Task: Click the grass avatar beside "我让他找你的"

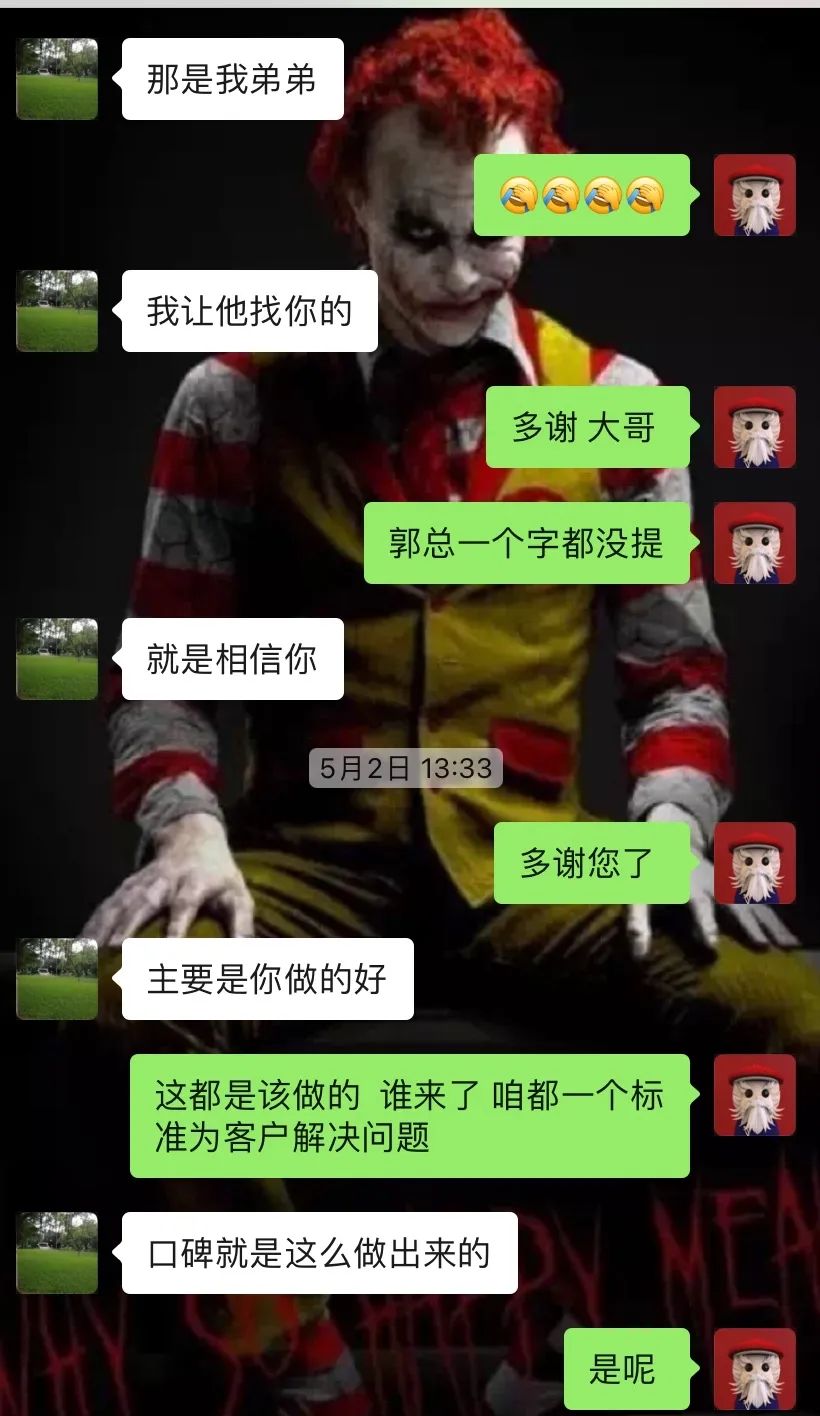Action: 57,310
